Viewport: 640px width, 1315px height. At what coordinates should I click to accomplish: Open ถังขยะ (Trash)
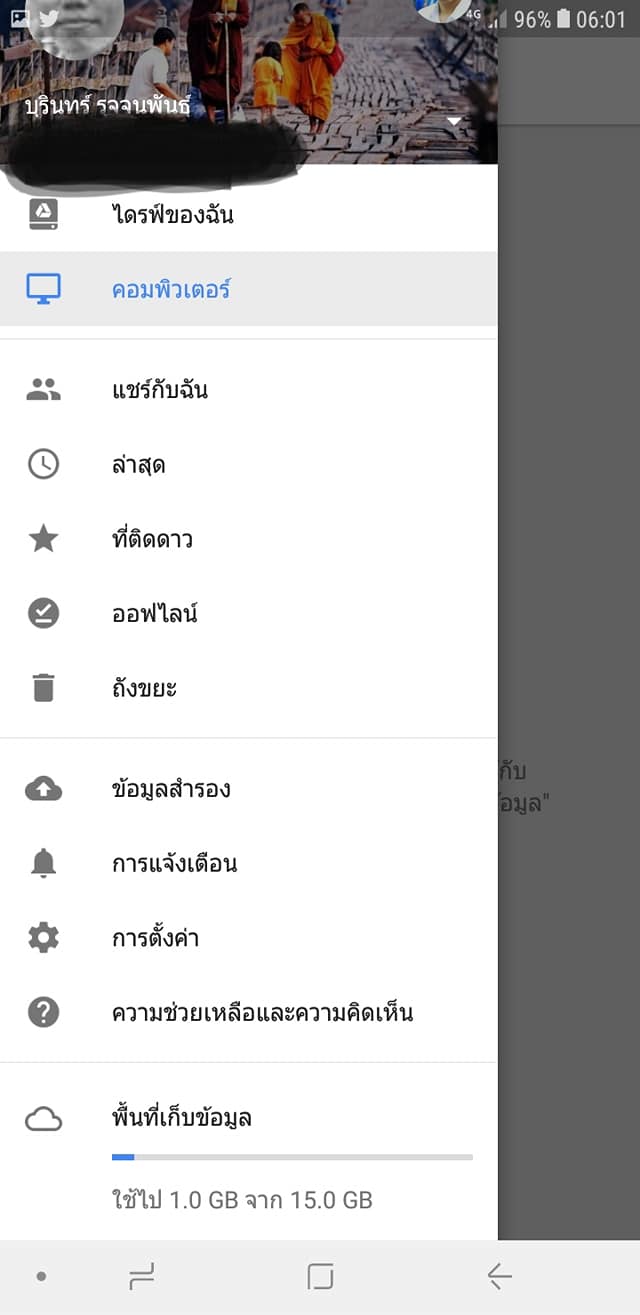pos(144,689)
